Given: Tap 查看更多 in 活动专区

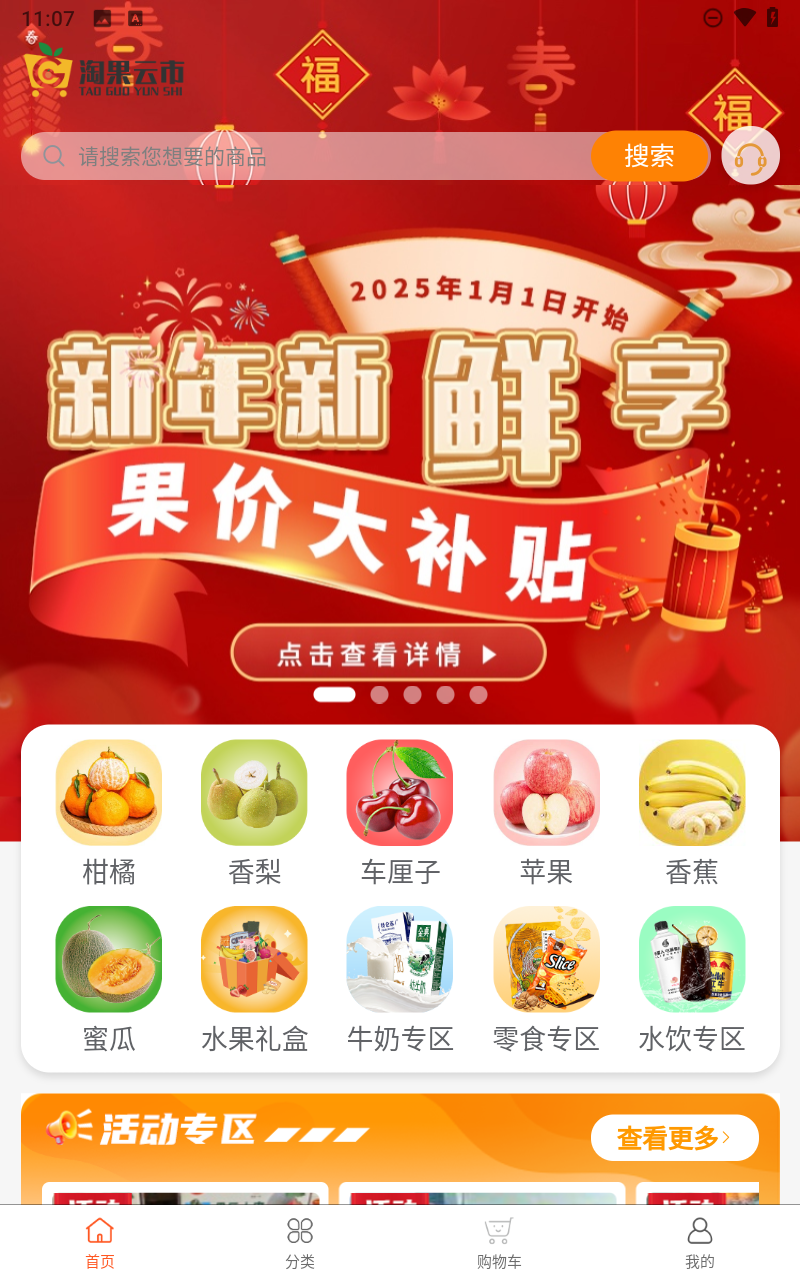Looking at the screenshot, I should coord(674,1138).
